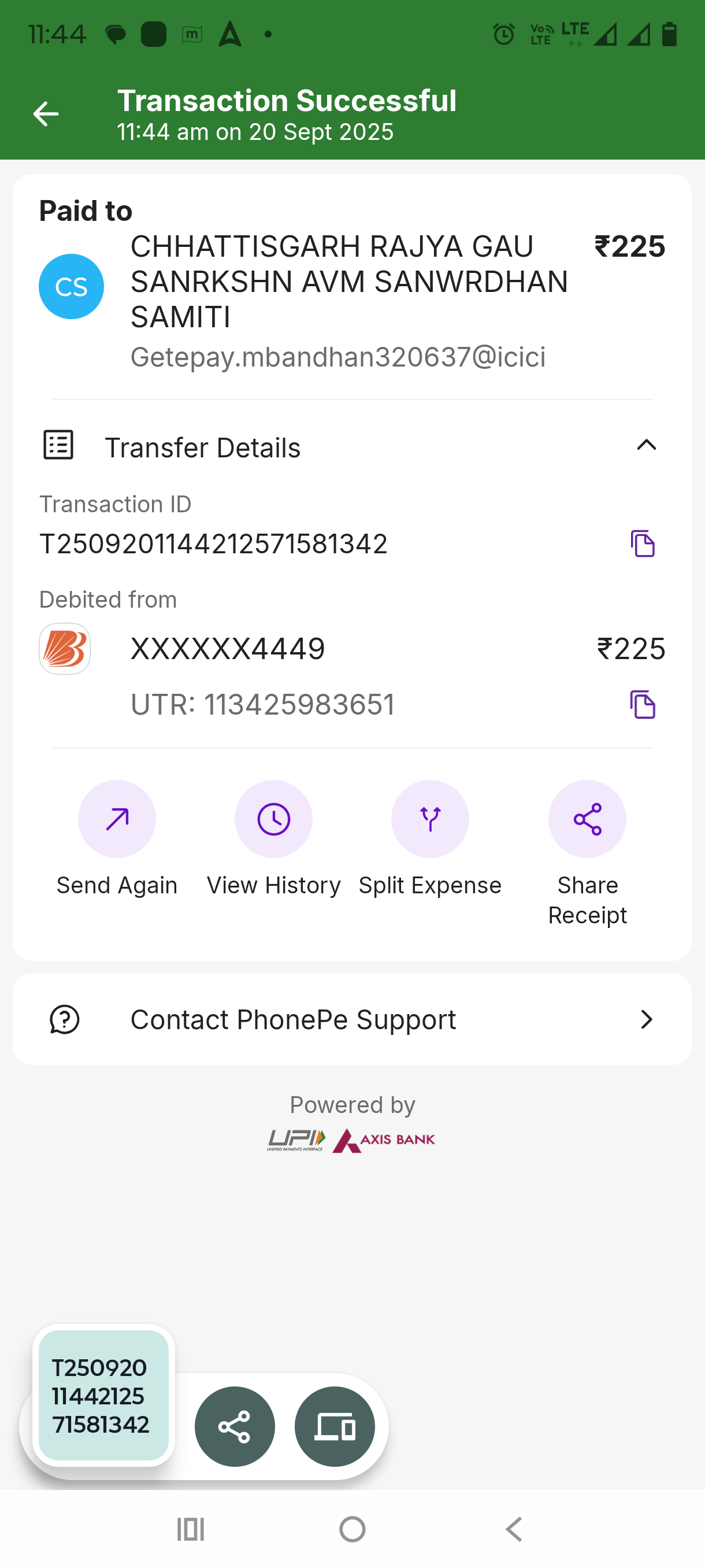The height and width of the screenshot is (1568, 705).
Task: Open View History
Action: click(x=273, y=819)
